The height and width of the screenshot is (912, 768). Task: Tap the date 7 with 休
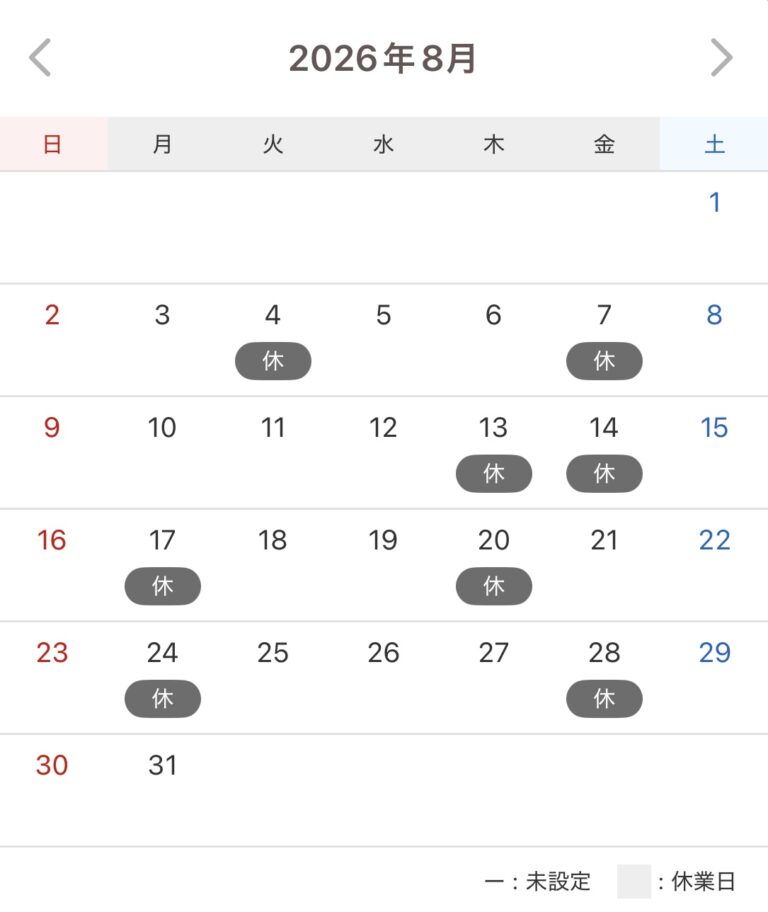point(604,340)
